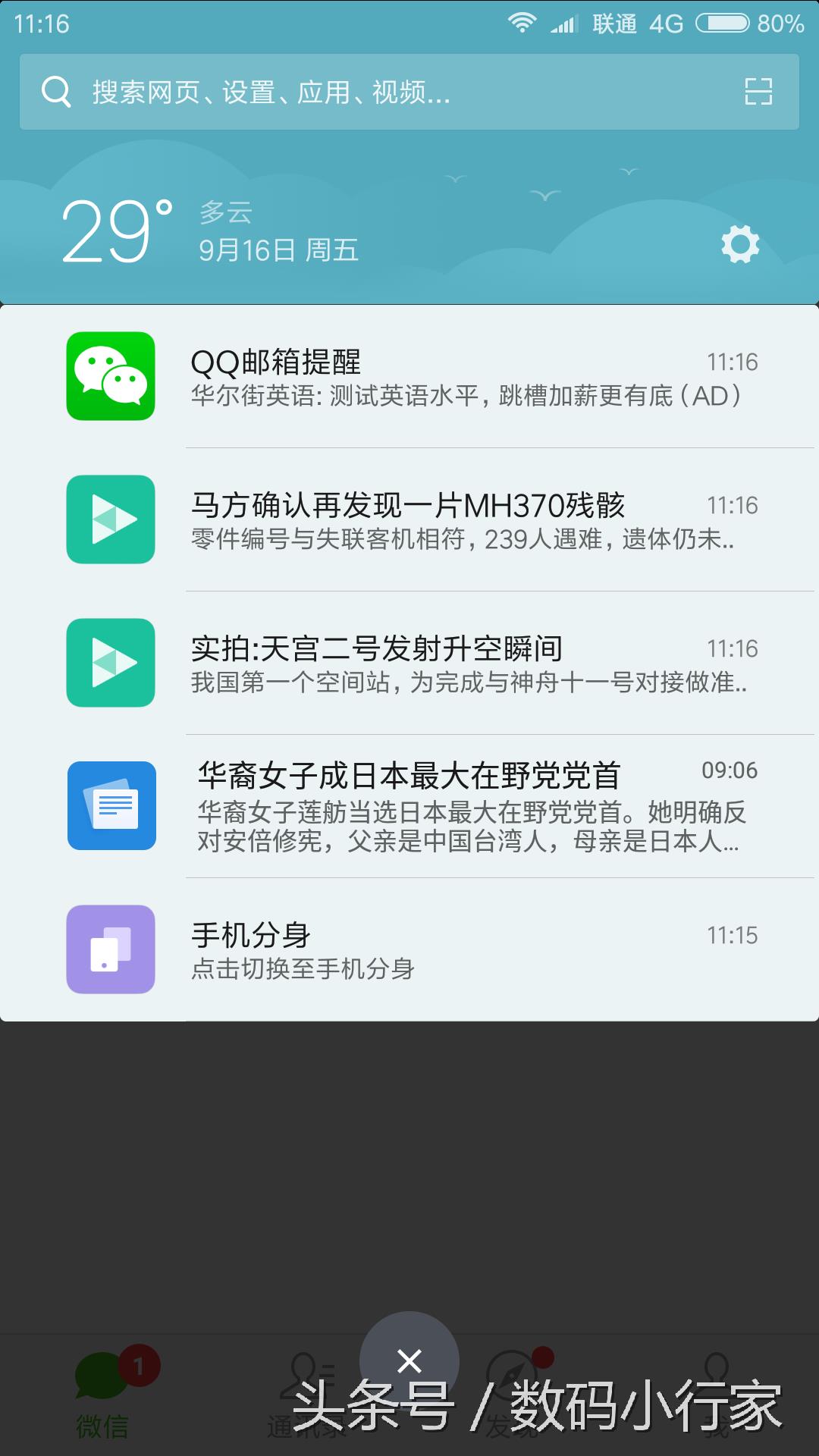The image size is (819, 1456).
Task: Open the 天宫二号发射升空瞬间 notification
Action: click(409, 664)
